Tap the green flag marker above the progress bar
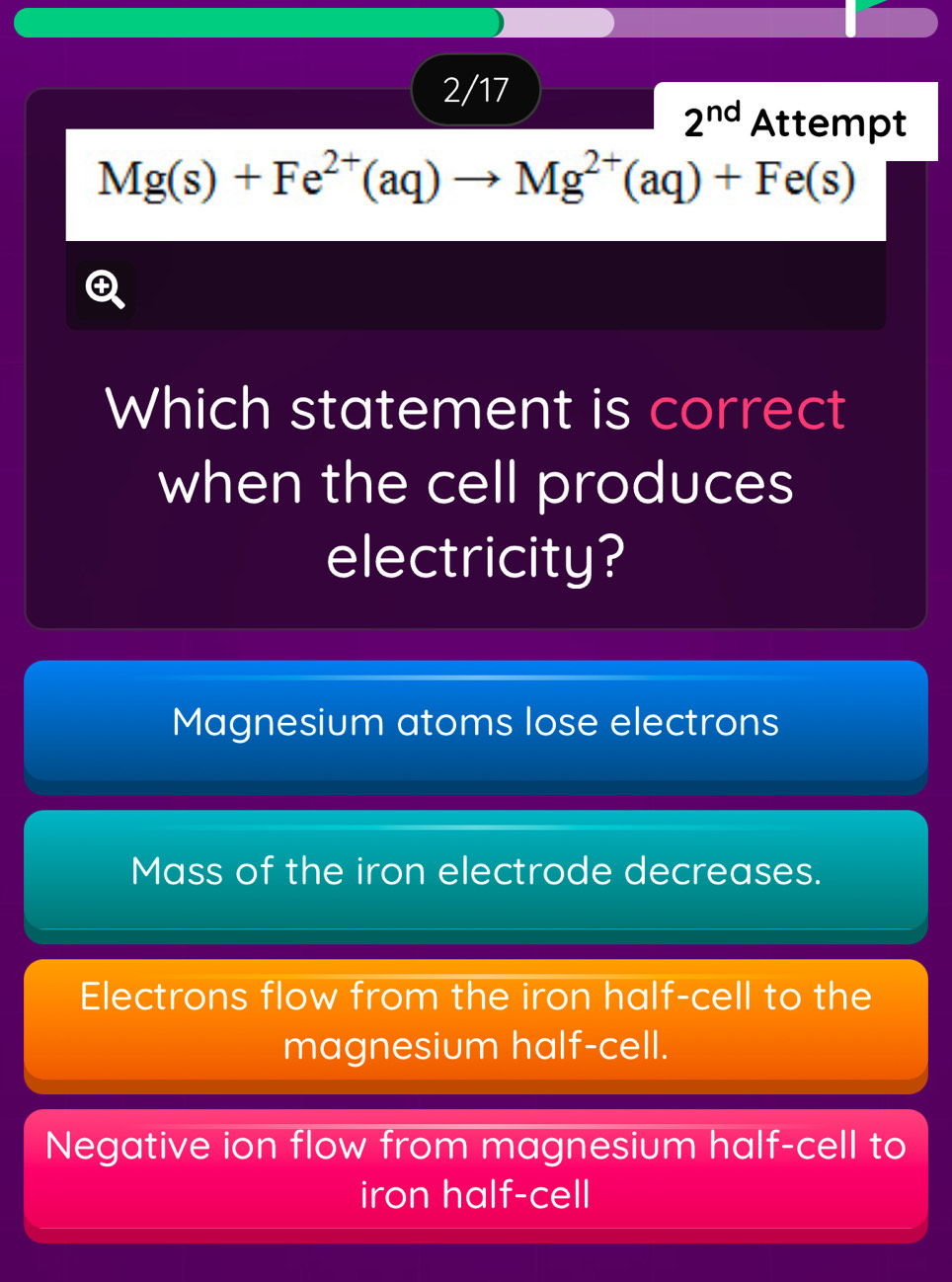 coord(867,8)
